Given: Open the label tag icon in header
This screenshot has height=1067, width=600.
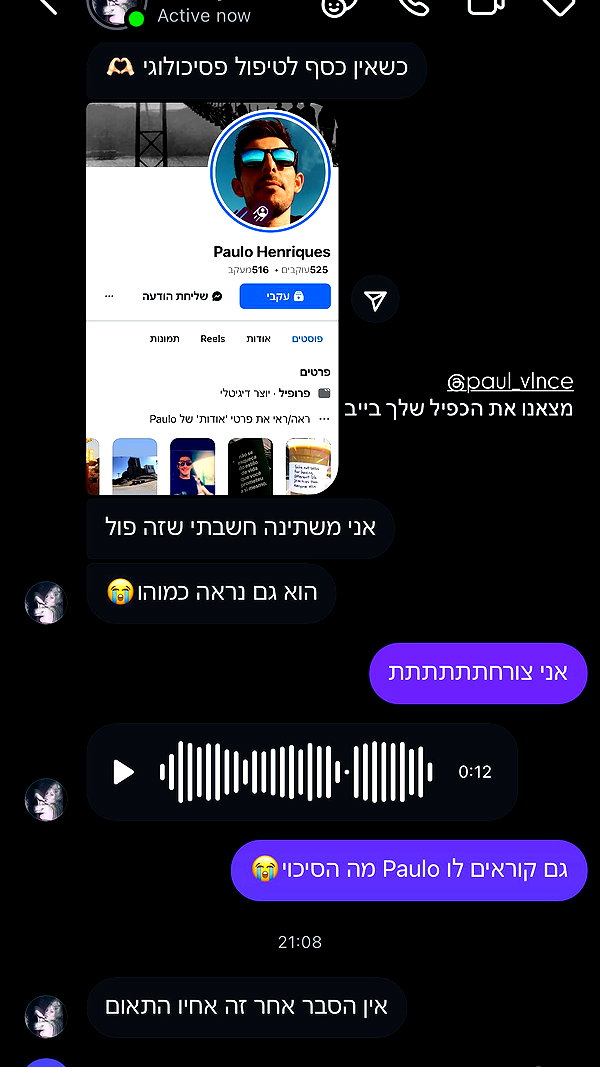Looking at the screenshot, I should point(559,5).
